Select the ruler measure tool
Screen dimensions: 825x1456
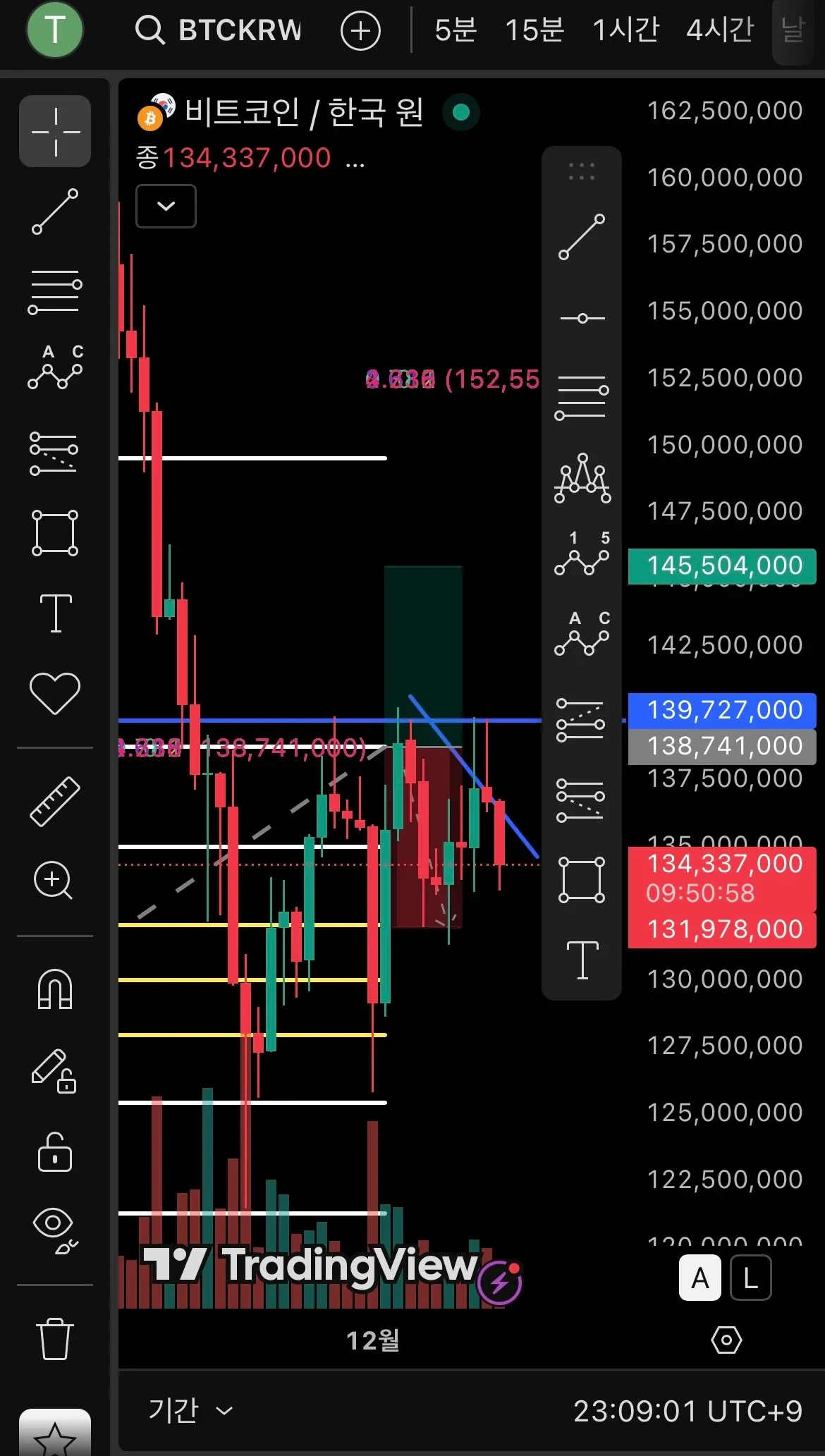[x=55, y=801]
